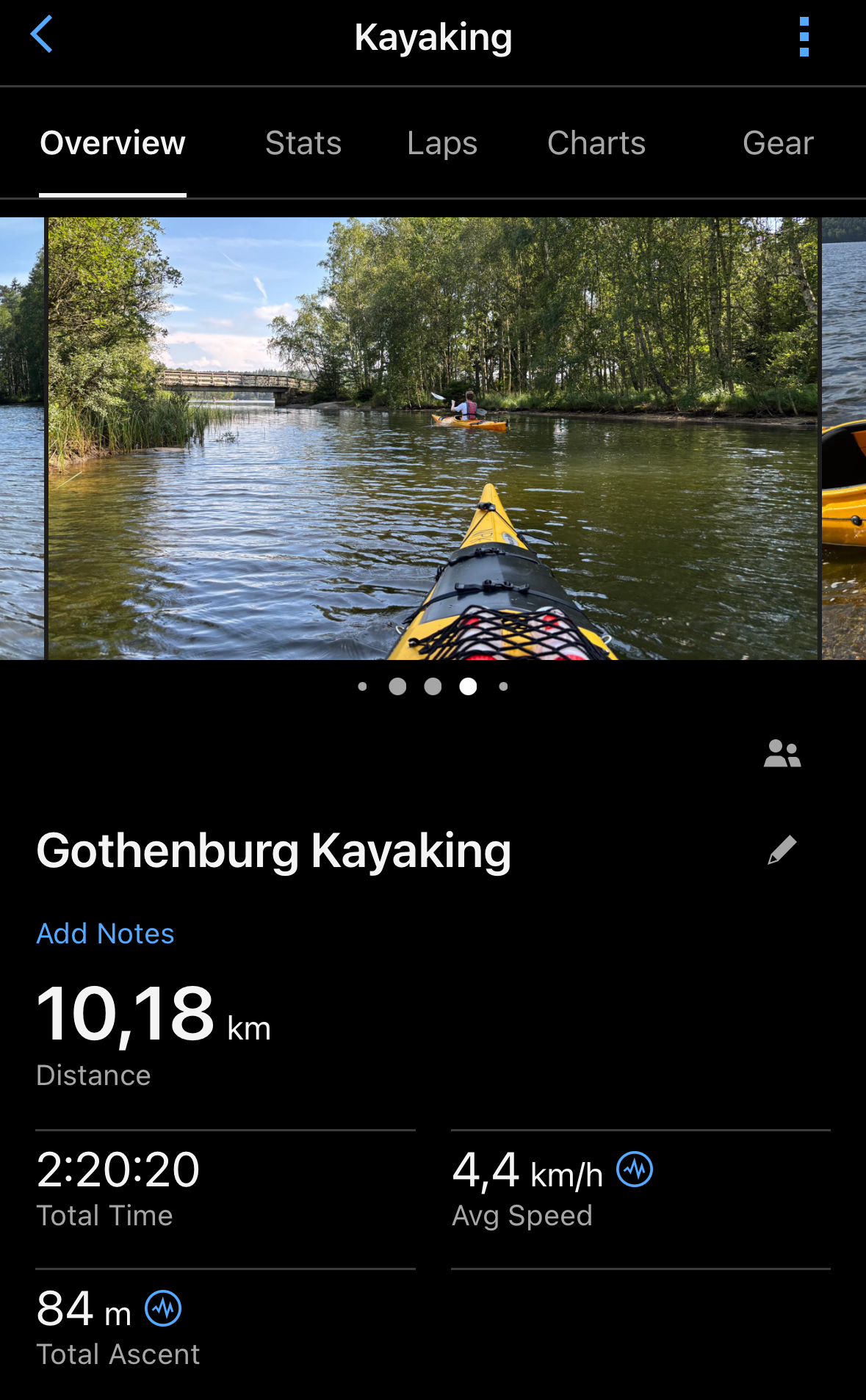Show info icon beside Avg Speed

pyautogui.click(x=635, y=1169)
